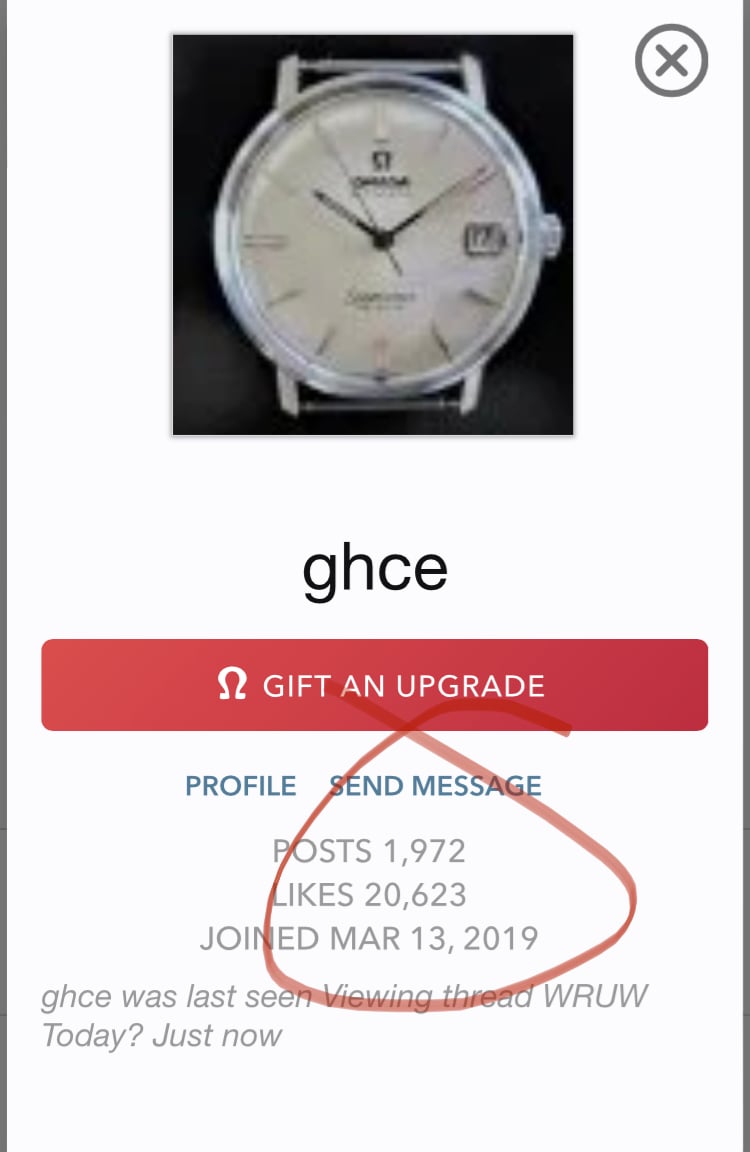View ghce's watch avatar picture
Image resolution: width=750 pixels, height=1152 pixels.
(x=373, y=235)
